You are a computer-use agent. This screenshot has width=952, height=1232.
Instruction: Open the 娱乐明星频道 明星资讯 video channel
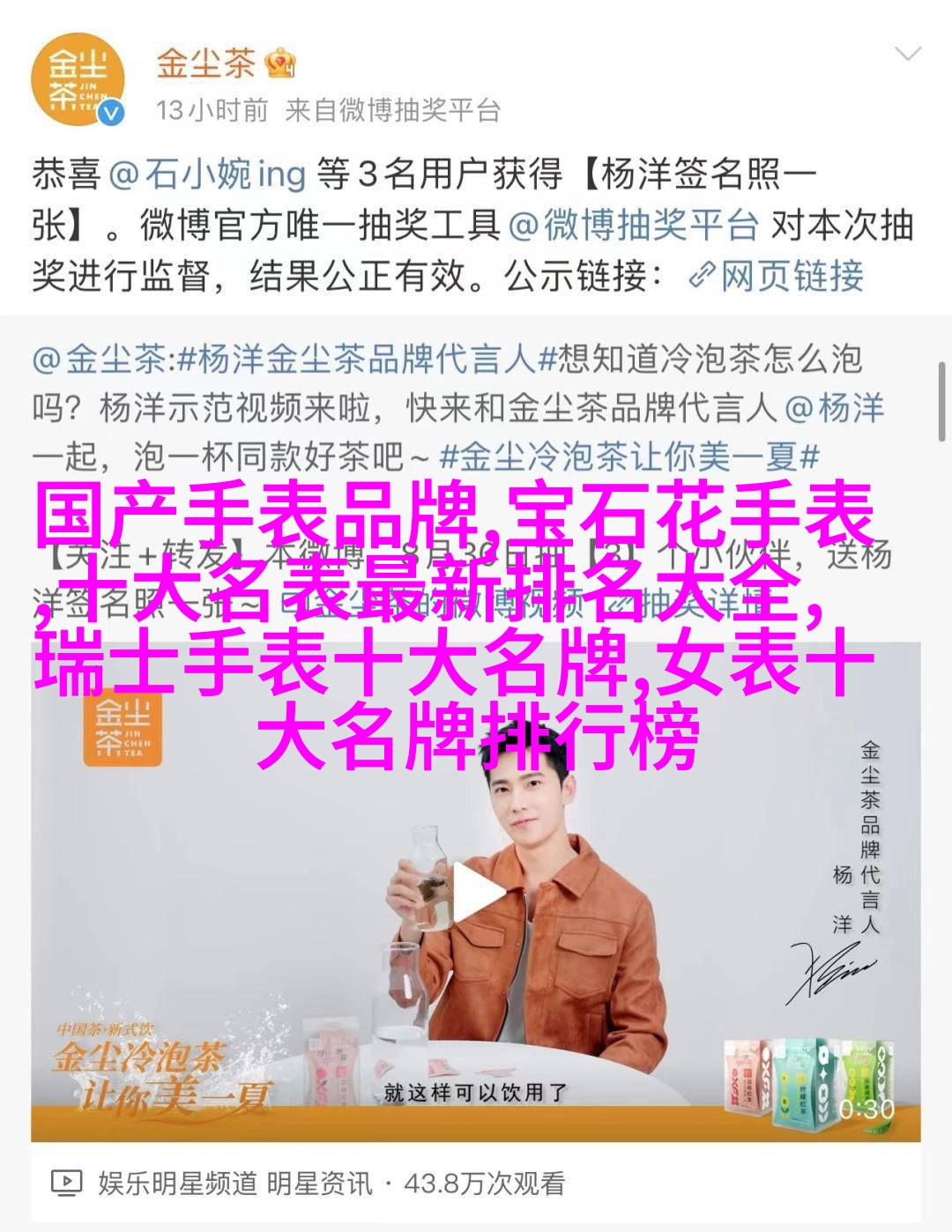coord(234,1183)
